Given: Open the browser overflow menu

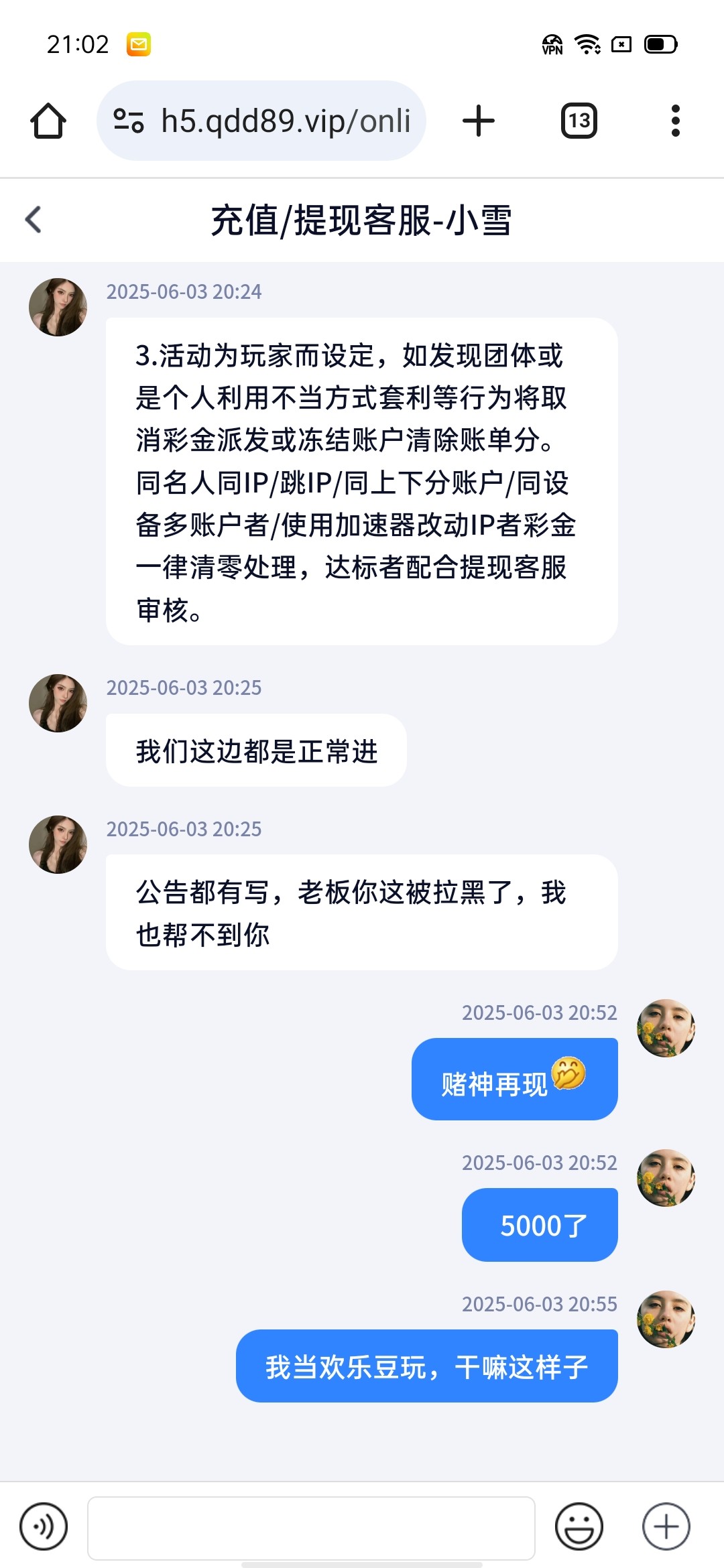Looking at the screenshot, I should click(675, 121).
